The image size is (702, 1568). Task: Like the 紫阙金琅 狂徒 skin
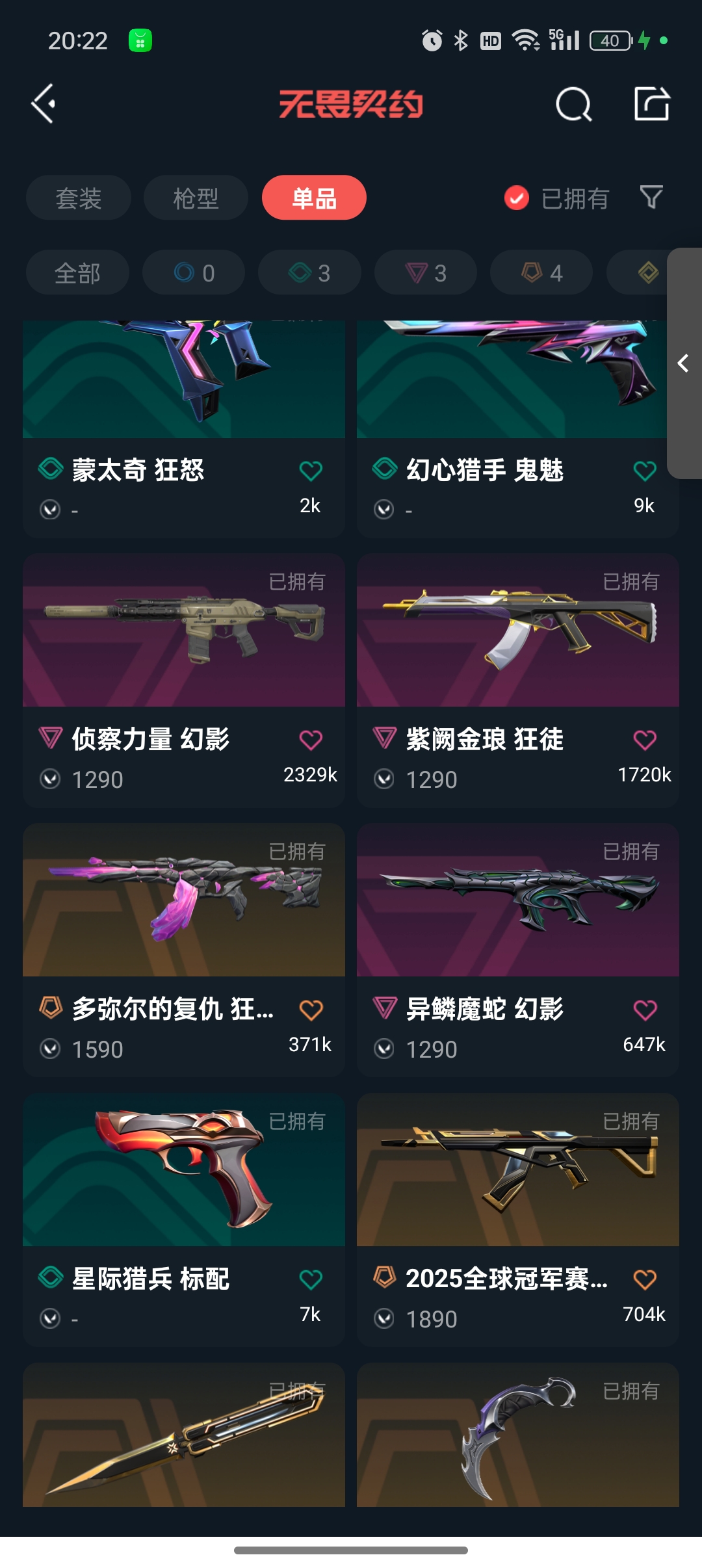pyautogui.click(x=645, y=740)
